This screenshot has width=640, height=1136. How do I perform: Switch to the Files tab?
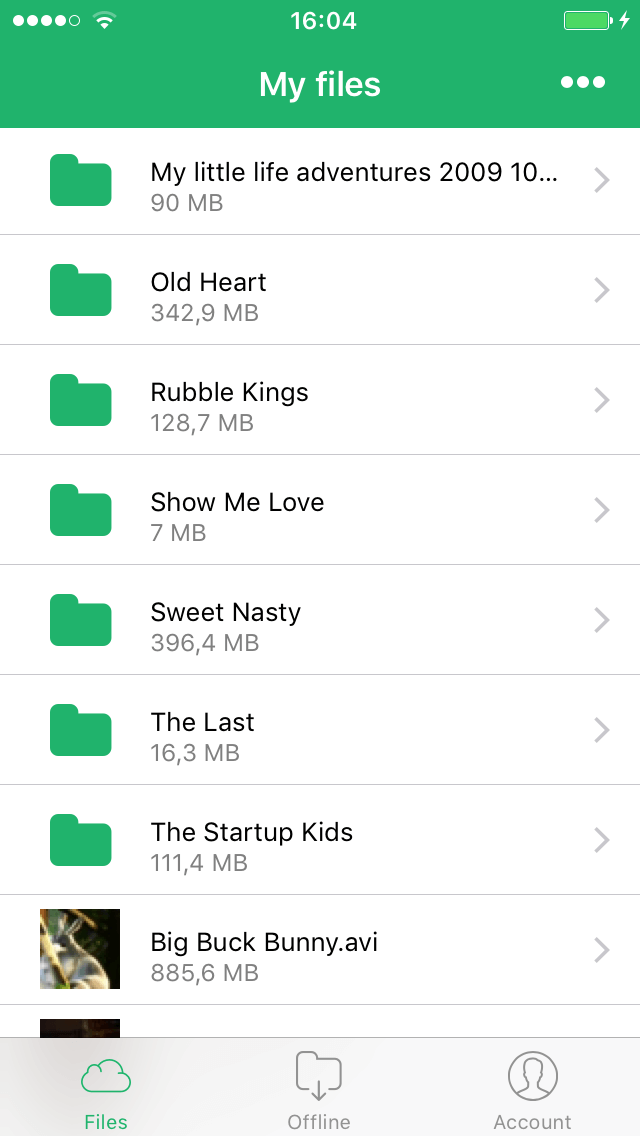106,1090
